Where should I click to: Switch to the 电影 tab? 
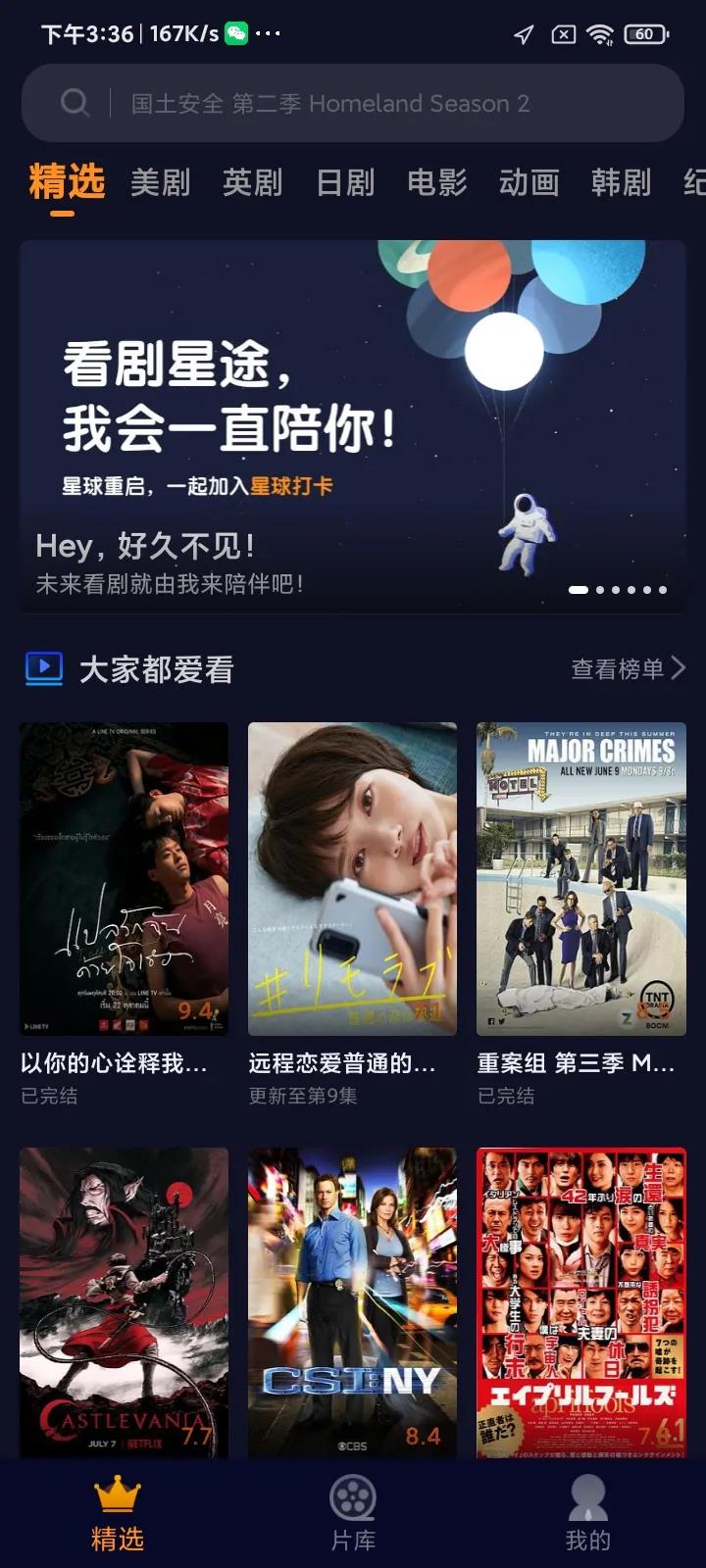point(437,182)
